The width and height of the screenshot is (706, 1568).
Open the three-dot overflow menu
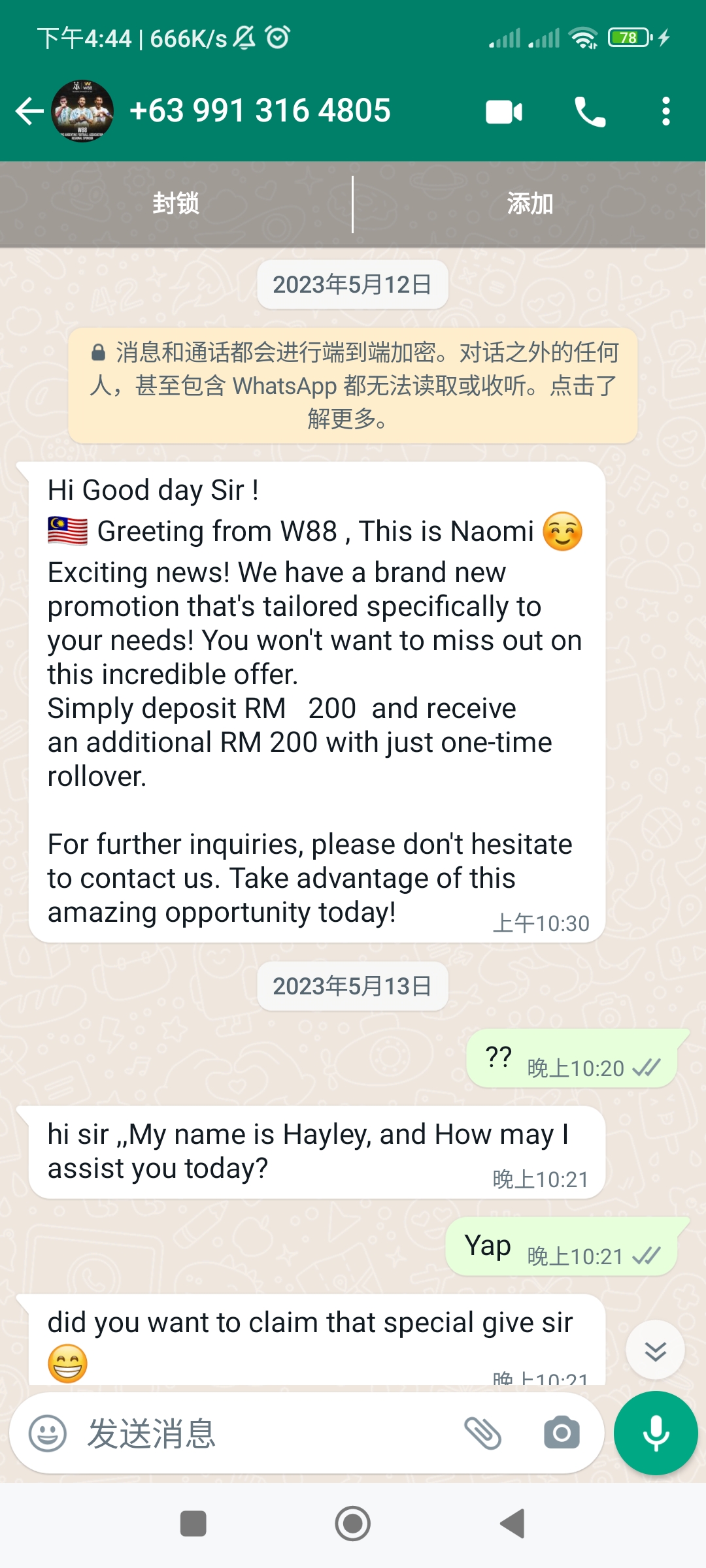pyautogui.click(x=665, y=112)
